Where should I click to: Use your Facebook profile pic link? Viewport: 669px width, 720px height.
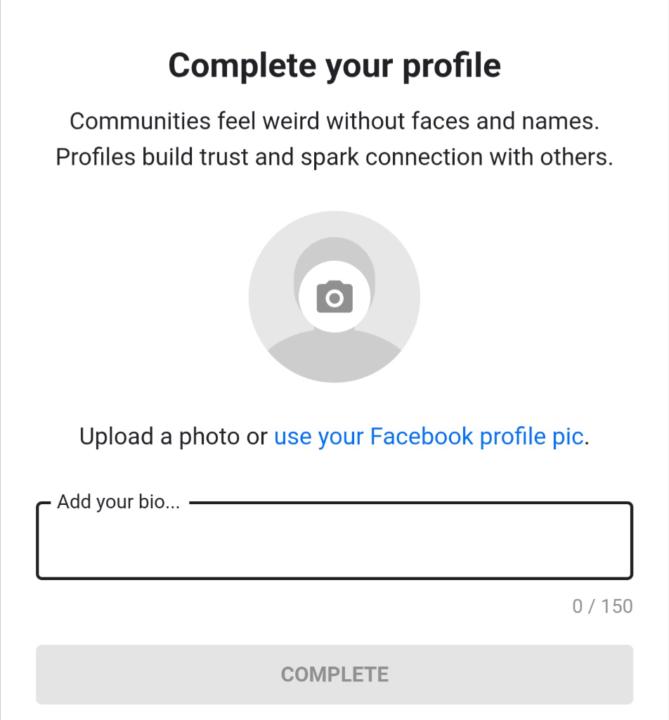(x=428, y=437)
